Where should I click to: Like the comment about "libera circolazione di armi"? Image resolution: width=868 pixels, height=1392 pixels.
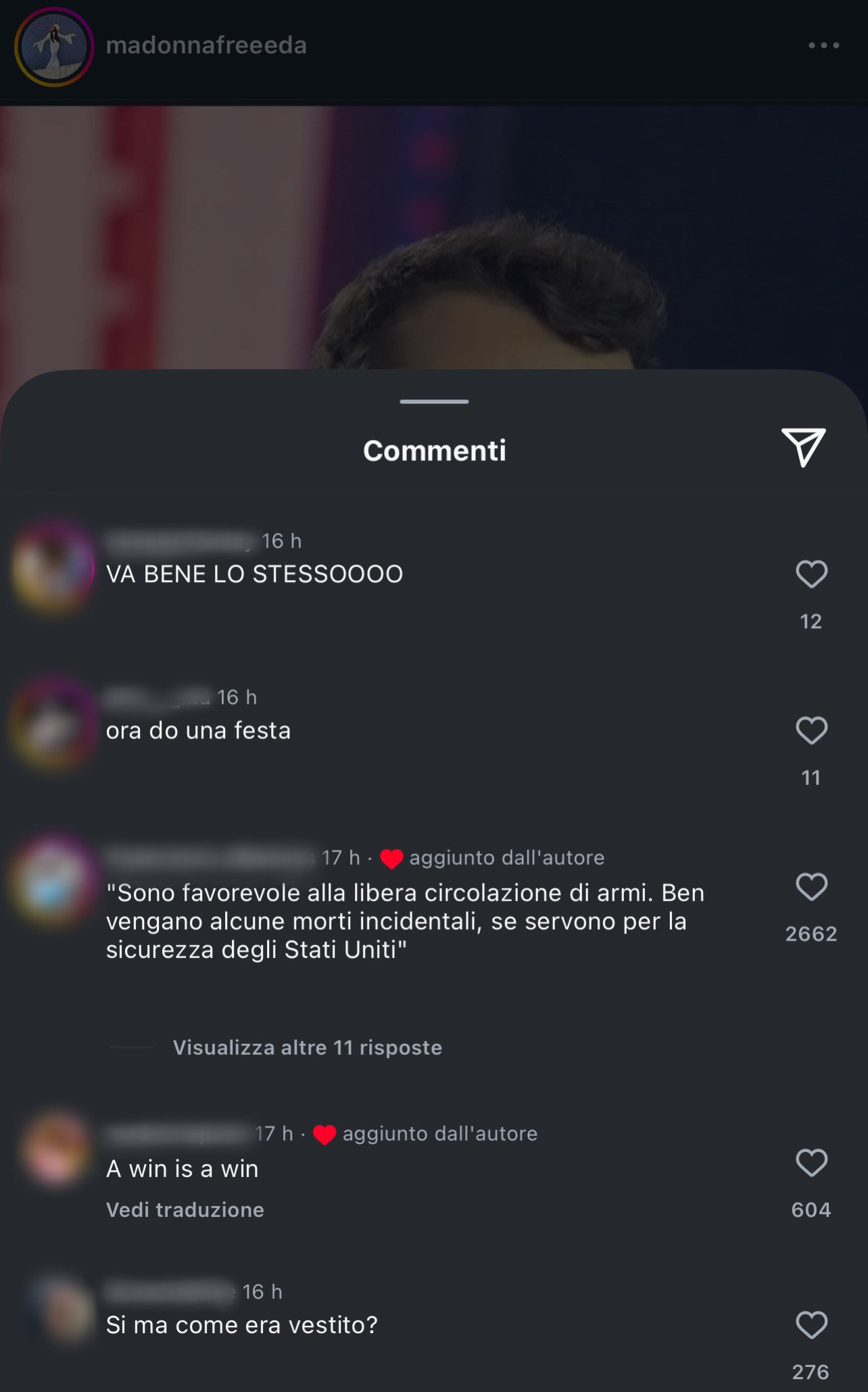pos(811,886)
